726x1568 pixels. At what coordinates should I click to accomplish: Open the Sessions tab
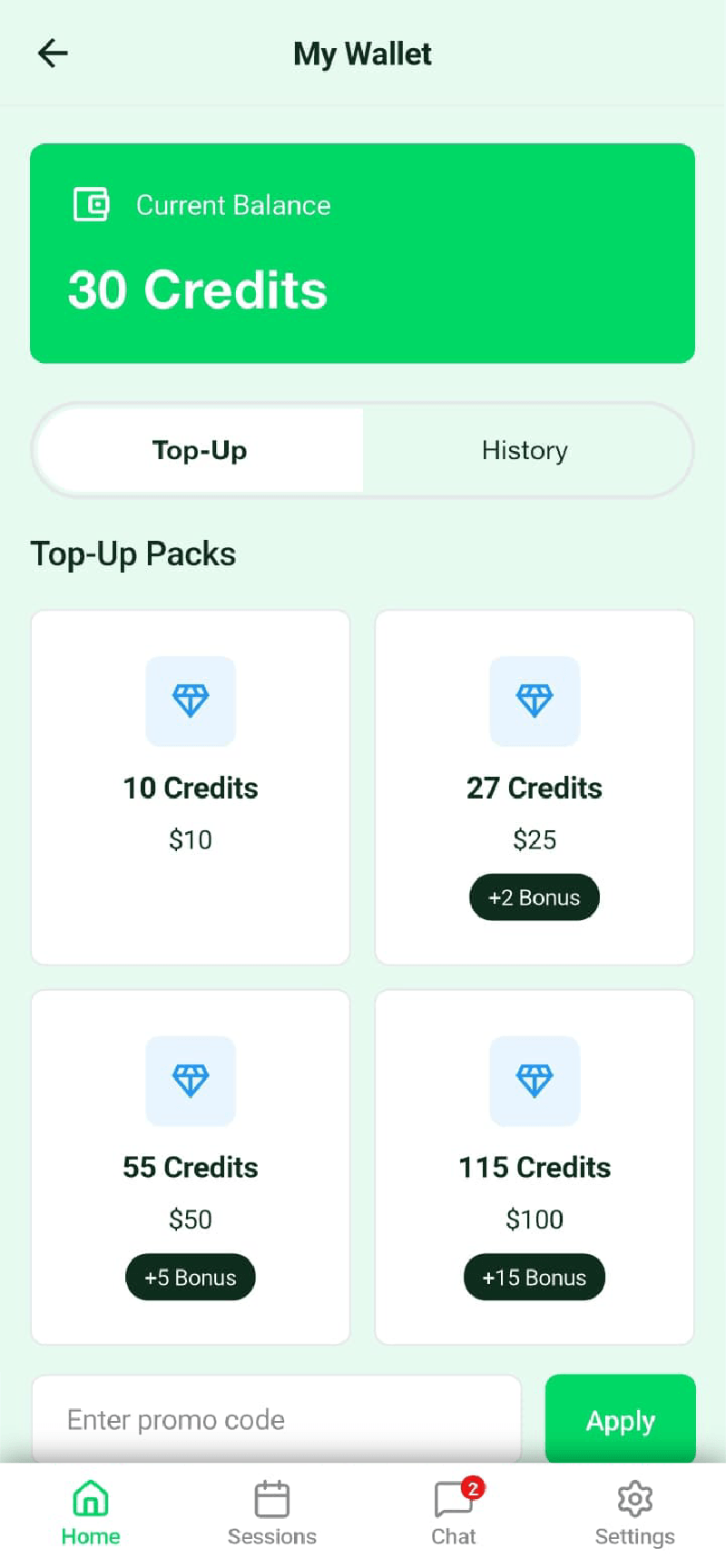point(272,1513)
